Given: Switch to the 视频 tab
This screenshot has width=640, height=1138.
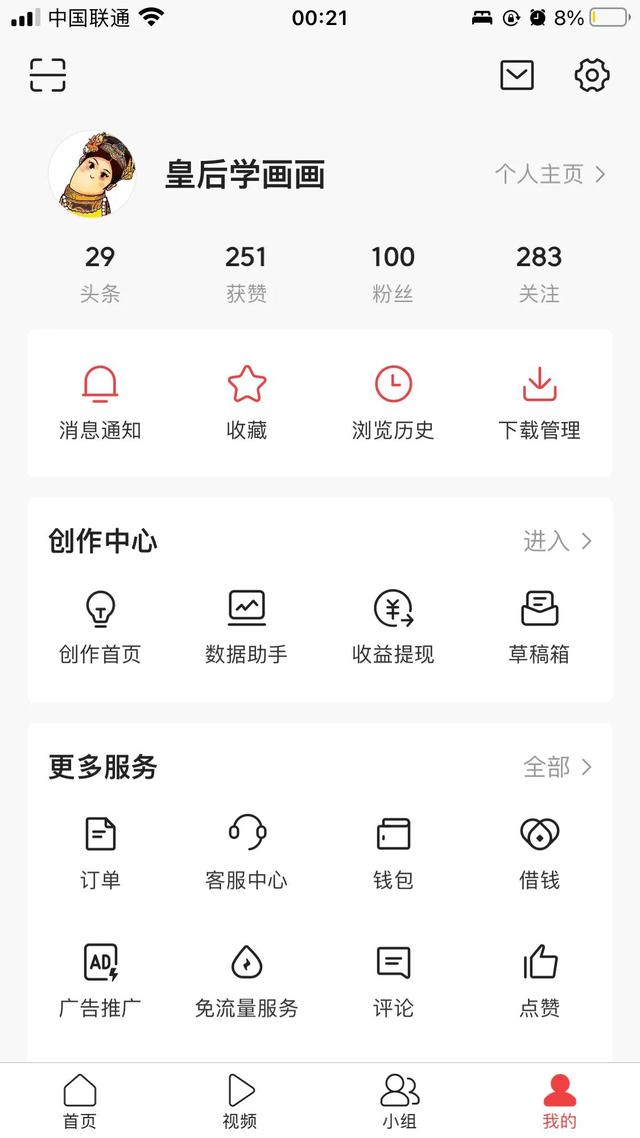Looking at the screenshot, I should coord(240,1102).
